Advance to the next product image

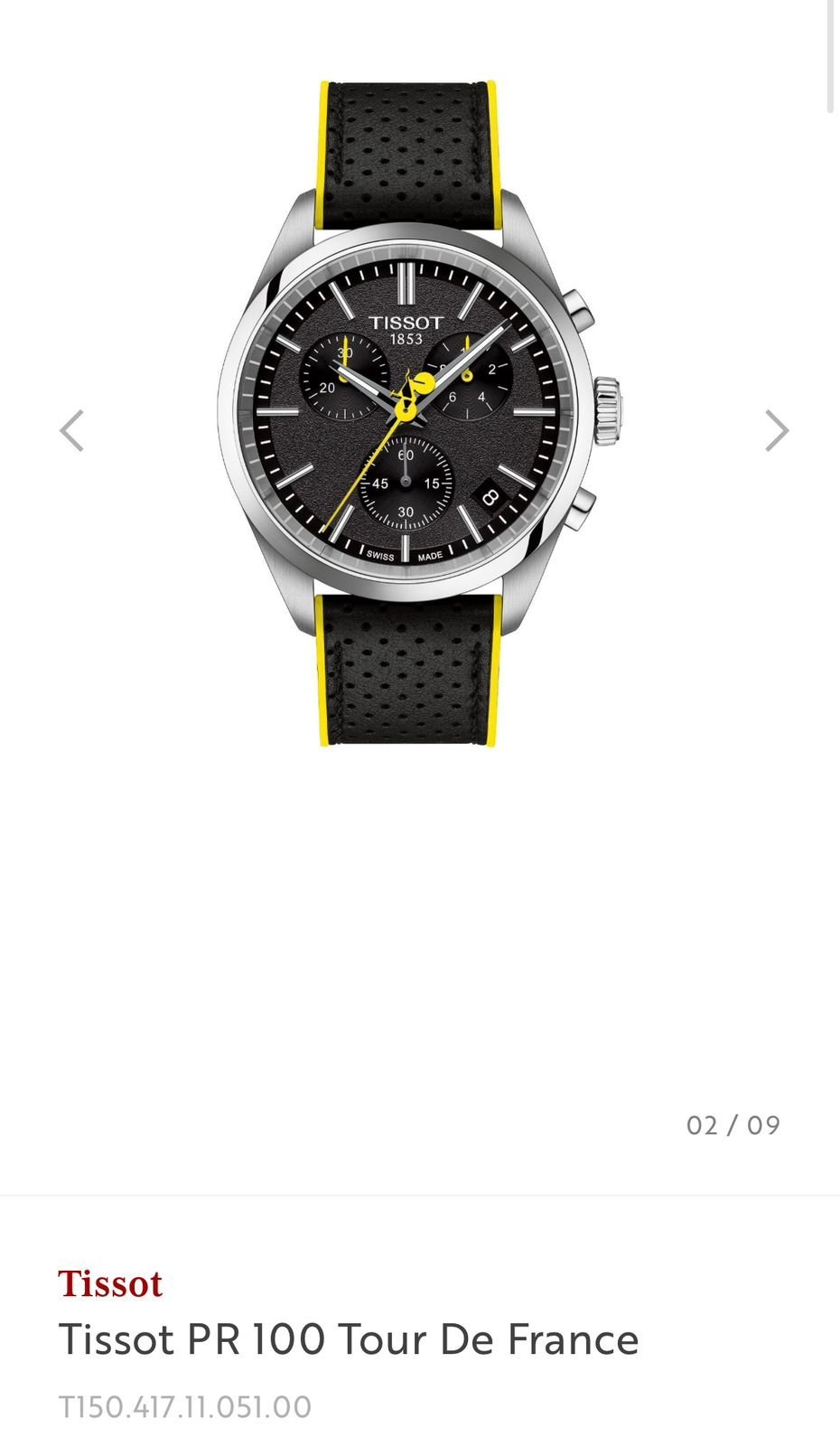776,430
